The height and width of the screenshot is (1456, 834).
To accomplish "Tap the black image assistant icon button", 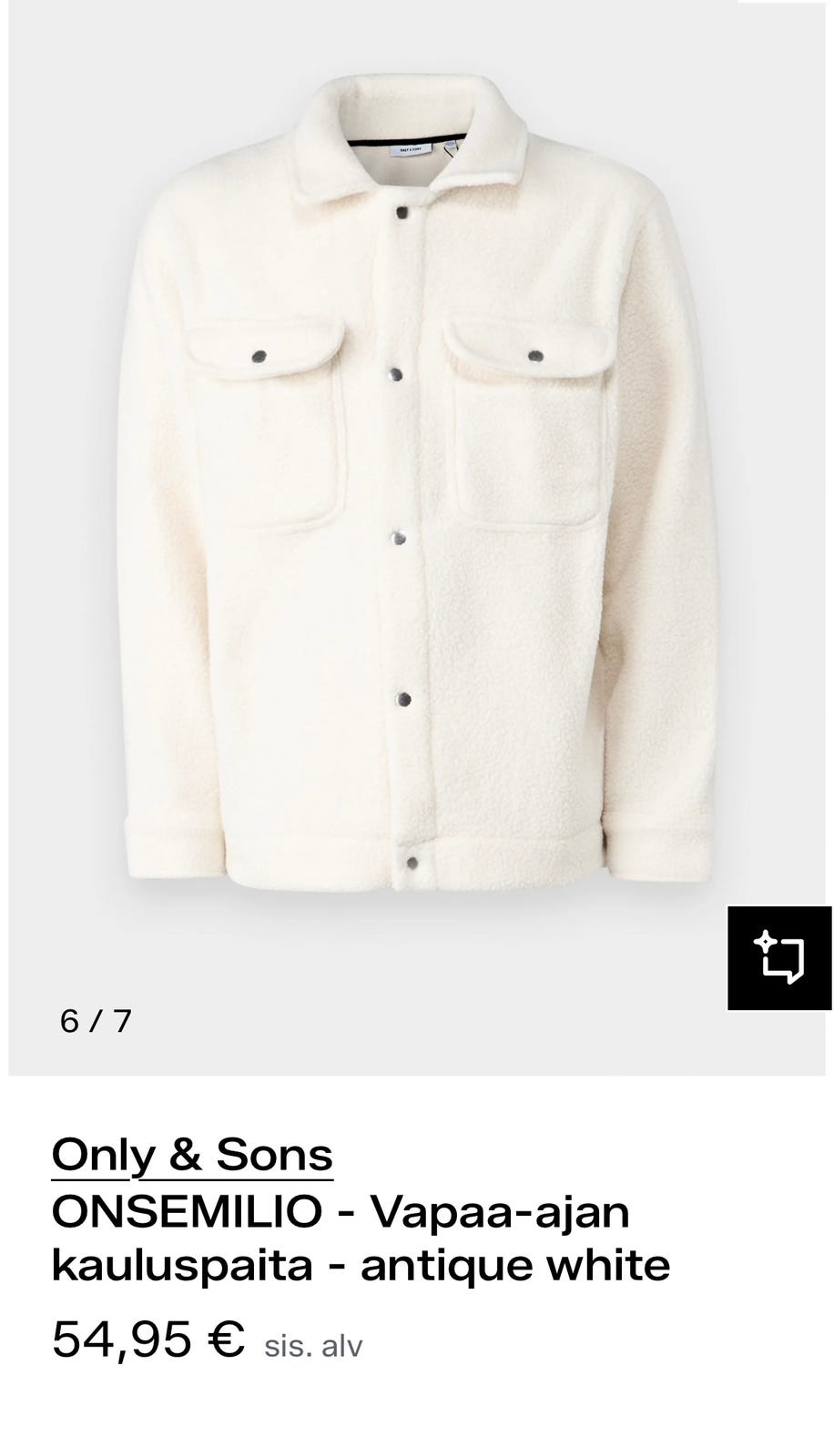I will click(x=779, y=958).
